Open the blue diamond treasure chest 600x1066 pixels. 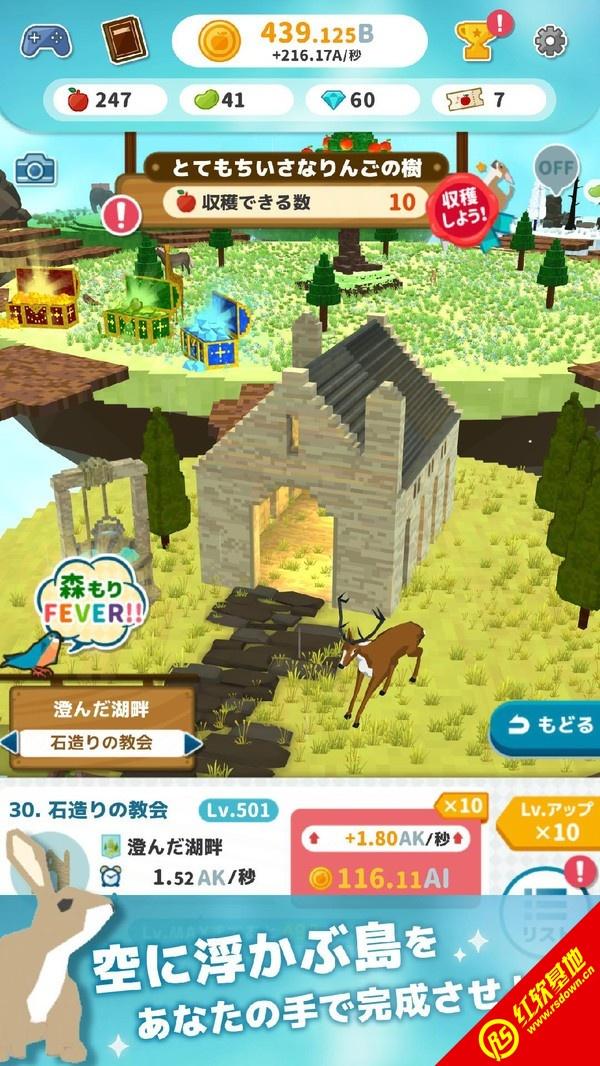point(216,330)
